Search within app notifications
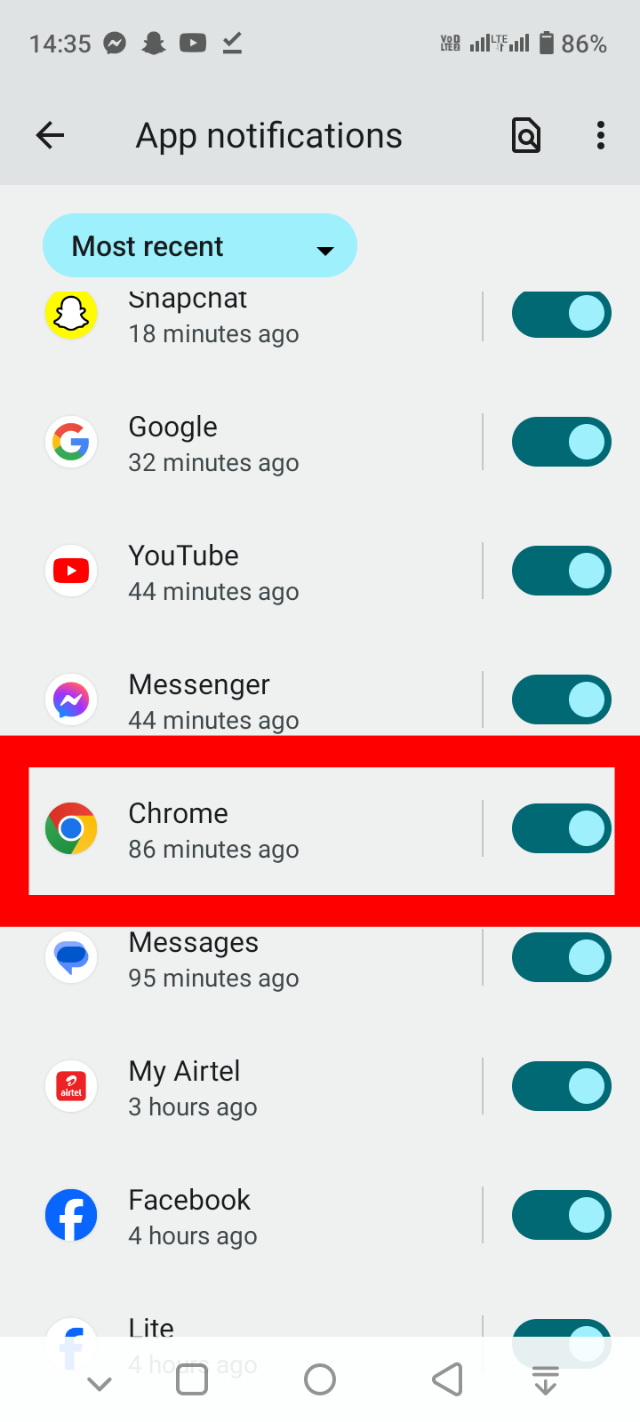Viewport: 640px width, 1422px height. pyautogui.click(x=526, y=136)
